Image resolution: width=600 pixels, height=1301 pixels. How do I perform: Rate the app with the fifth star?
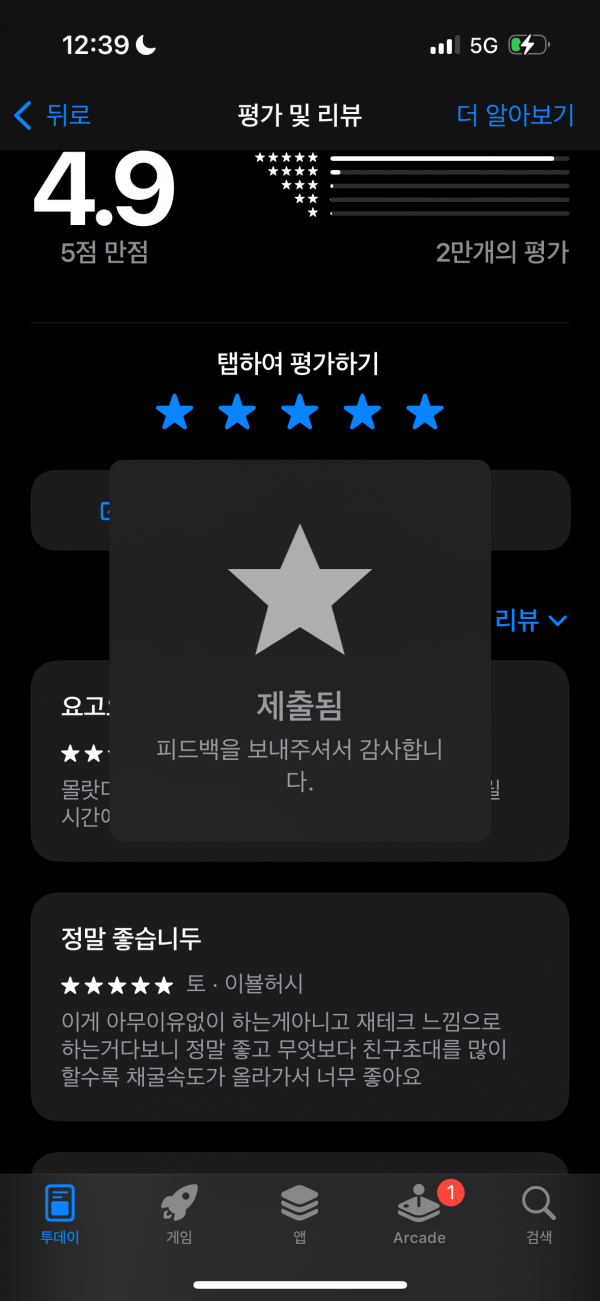click(425, 412)
